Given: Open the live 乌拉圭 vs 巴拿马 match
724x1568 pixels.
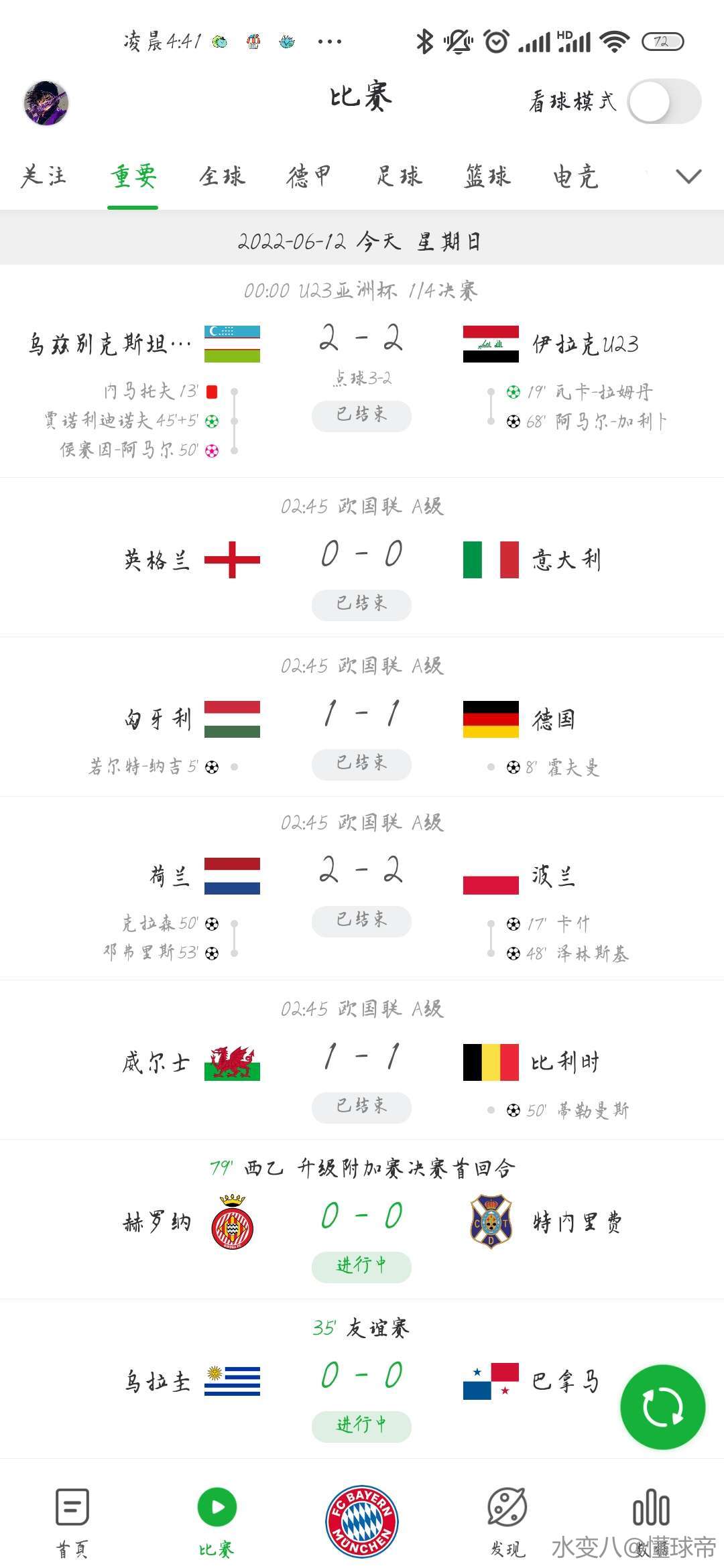Looking at the screenshot, I should click(x=362, y=1379).
